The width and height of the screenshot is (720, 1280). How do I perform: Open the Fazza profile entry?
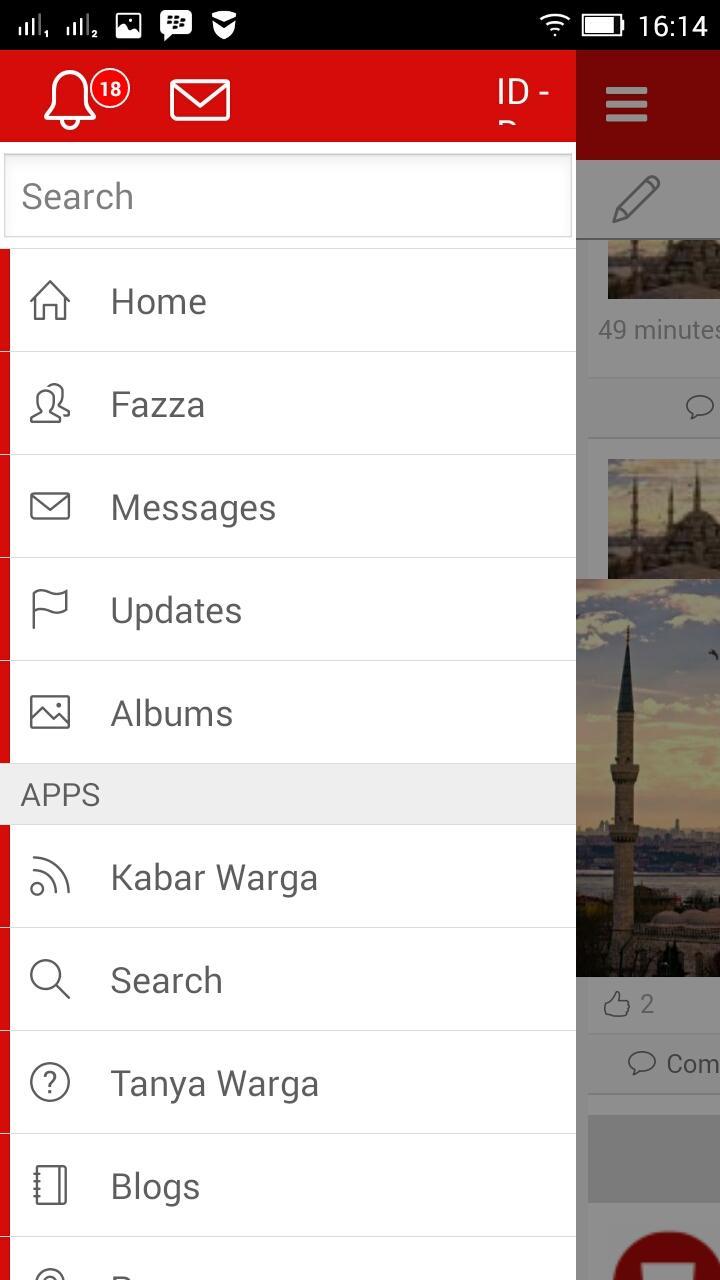(x=290, y=404)
